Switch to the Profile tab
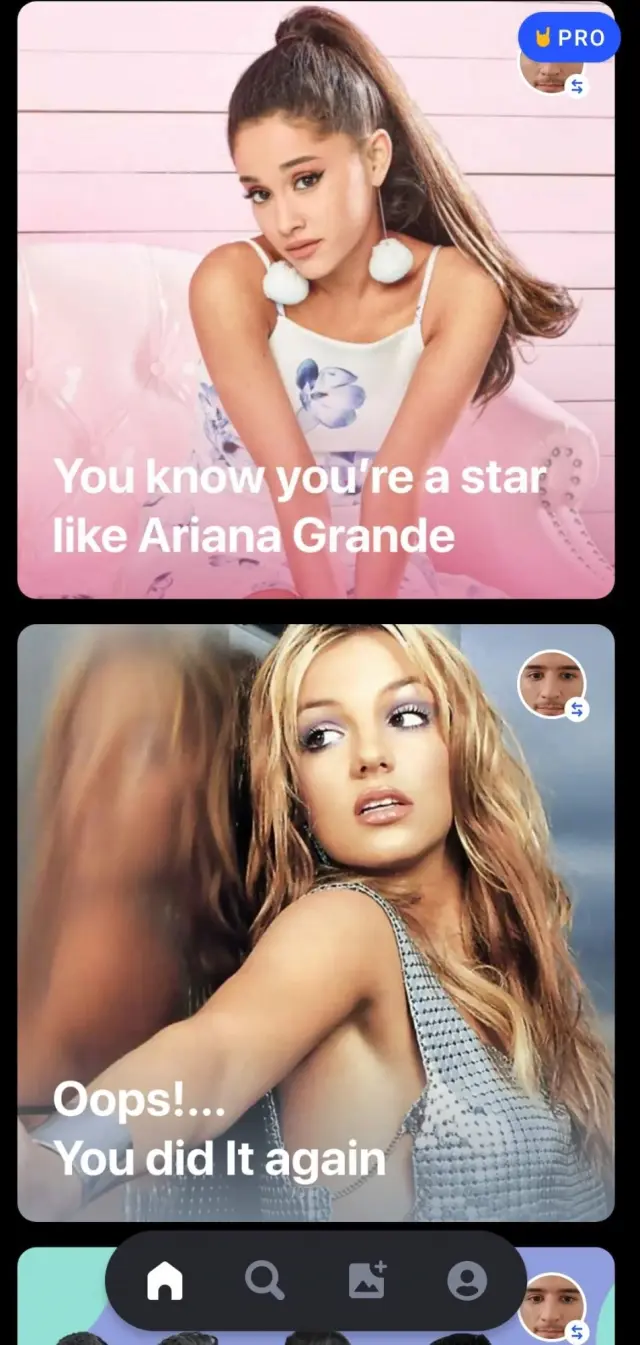The width and height of the screenshot is (640, 1345). tap(466, 1281)
